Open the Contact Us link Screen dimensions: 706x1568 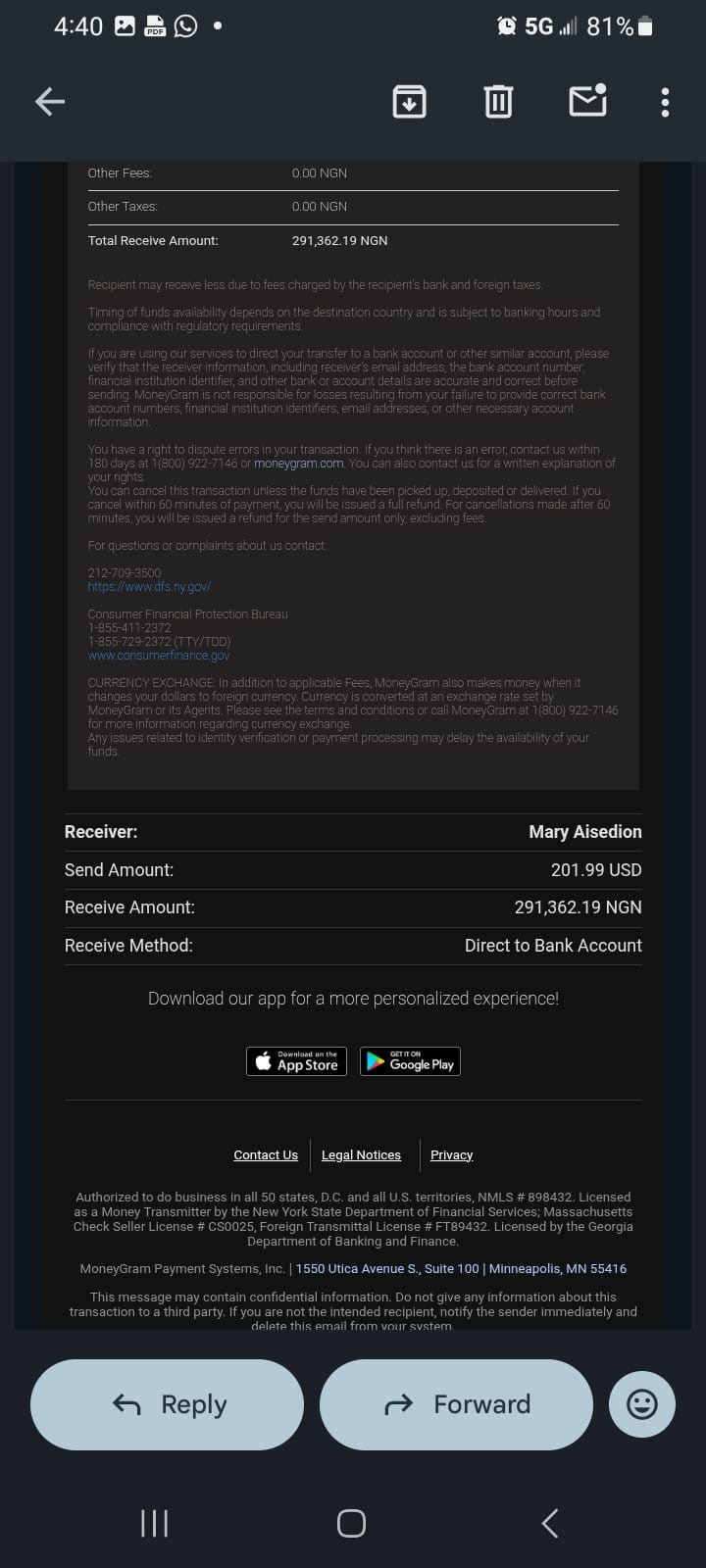coord(266,1155)
